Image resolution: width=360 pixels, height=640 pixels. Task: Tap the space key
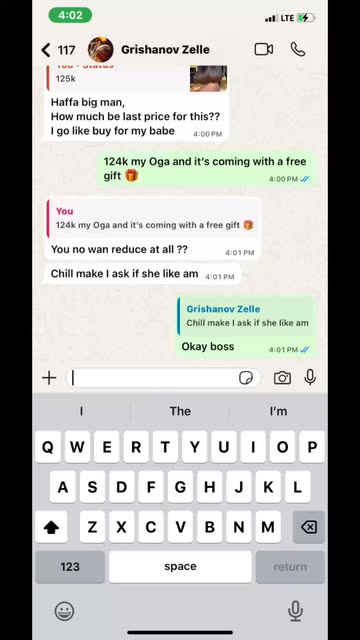180,567
